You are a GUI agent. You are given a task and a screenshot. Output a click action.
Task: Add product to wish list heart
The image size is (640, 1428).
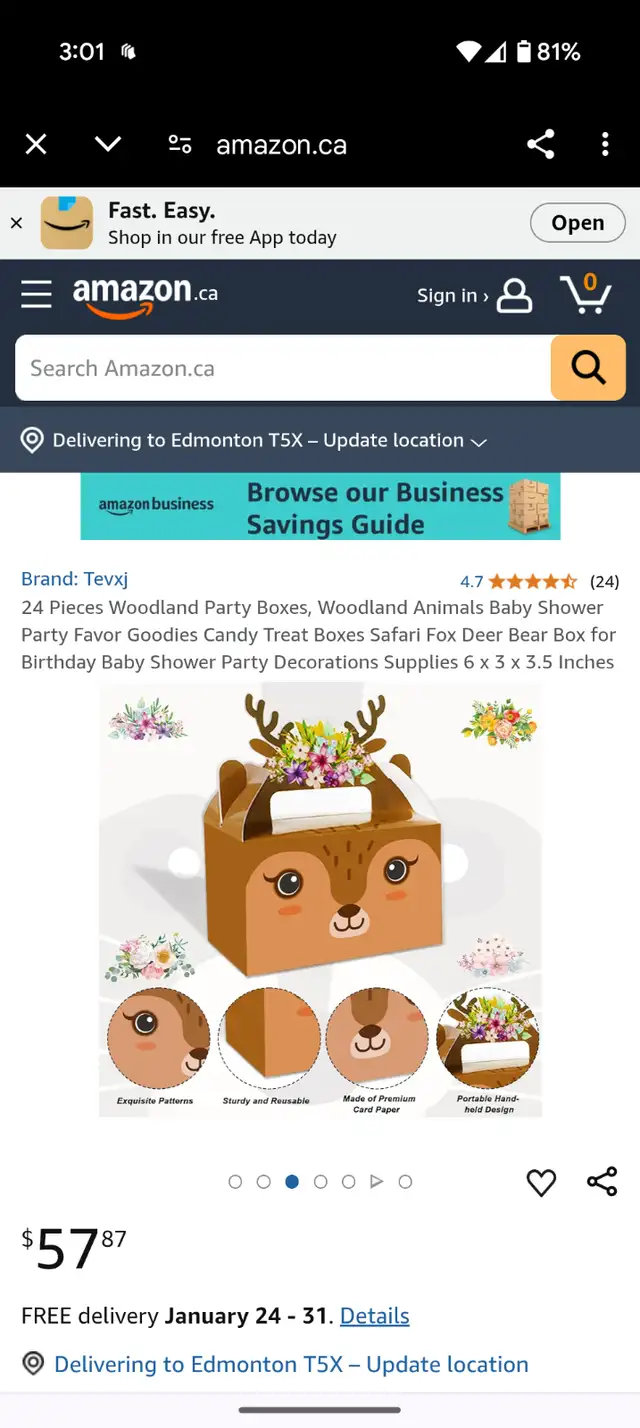coord(541,1183)
